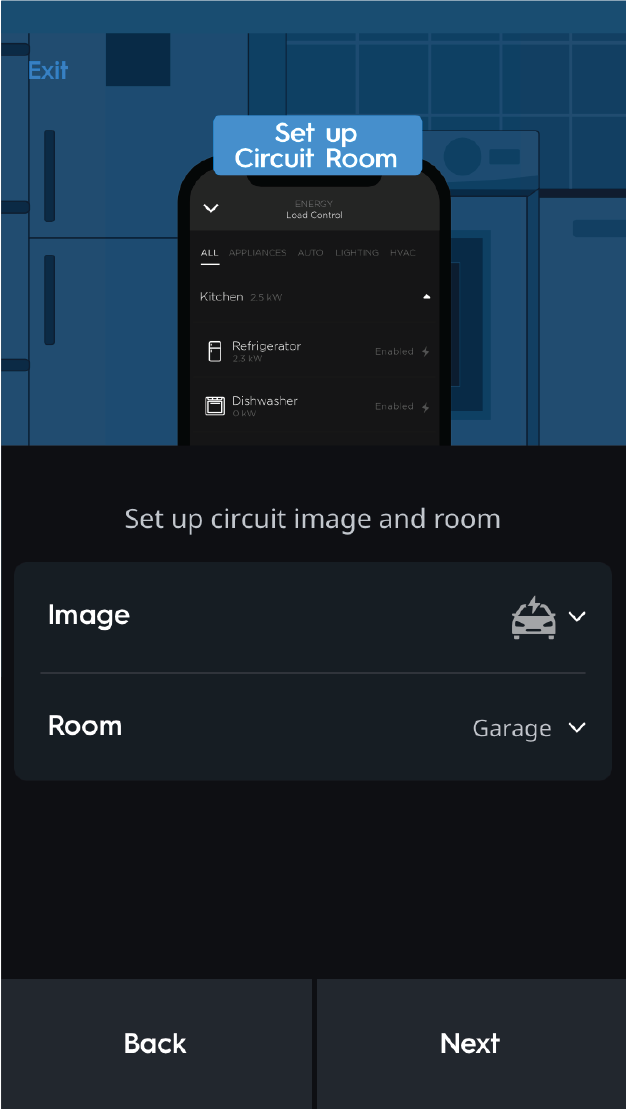Continue with the Next button
This screenshot has height=1109, width=626.
pyautogui.click(x=470, y=1043)
